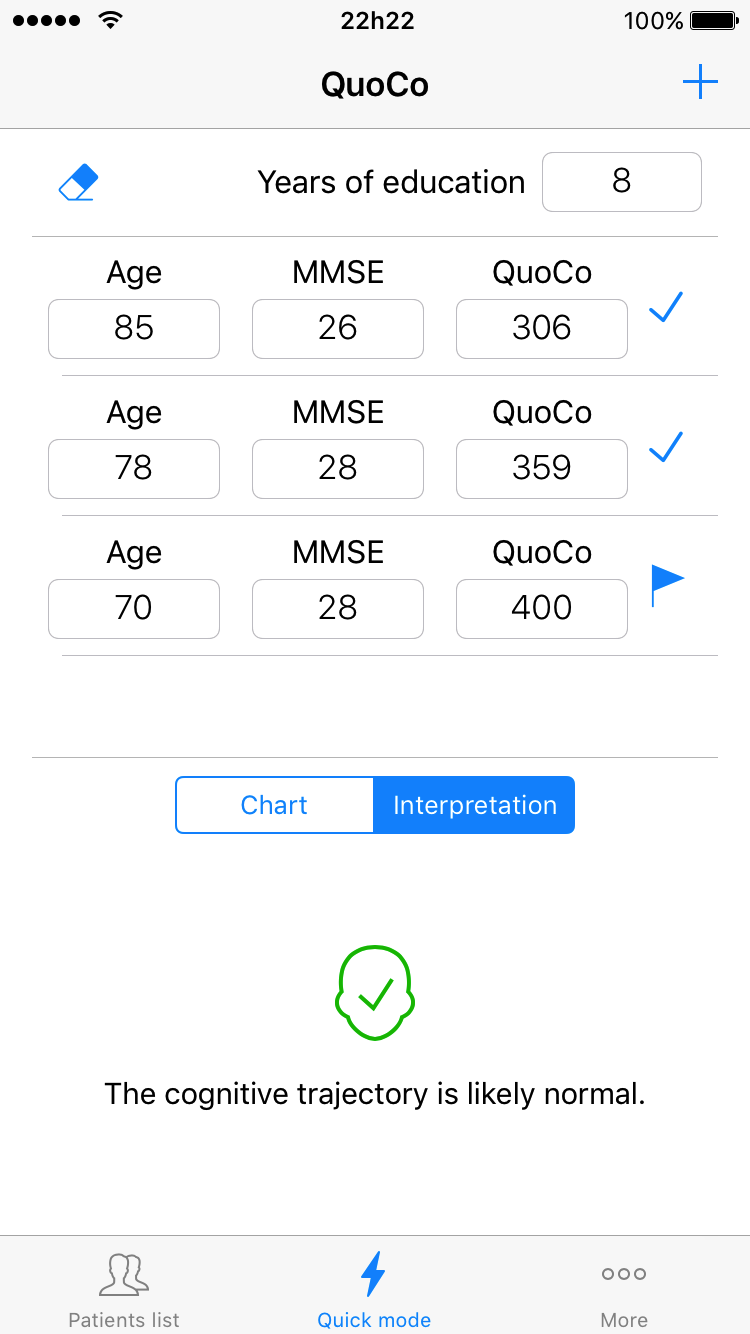Image resolution: width=750 pixels, height=1334 pixels.
Task: Click the eraser icon to clear entries
Action: [x=78, y=181]
